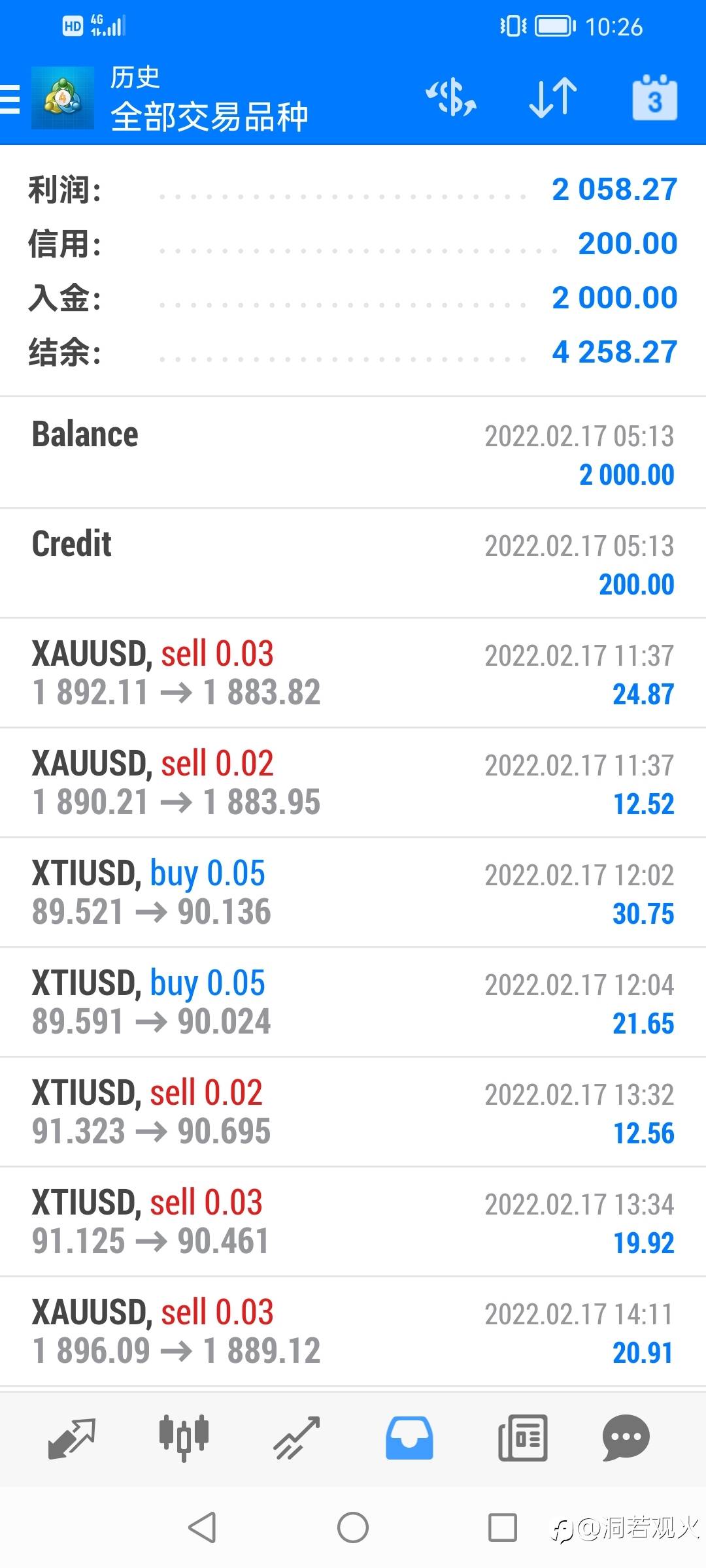Switch to the News tab
Image resolution: width=706 pixels, height=1568 pixels.
(522, 1438)
